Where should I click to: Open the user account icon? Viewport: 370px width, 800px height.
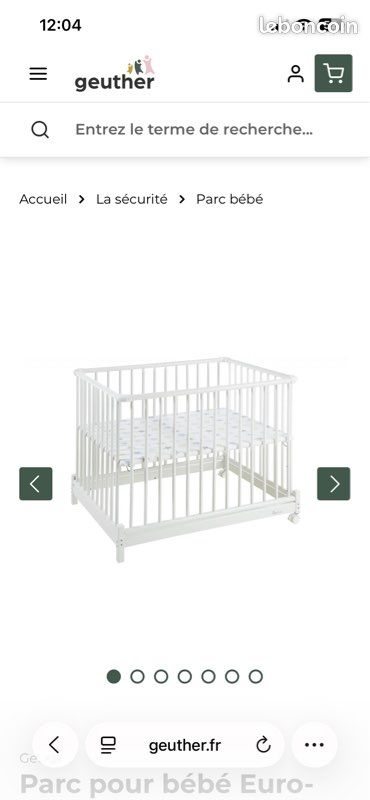coord(295,73)
